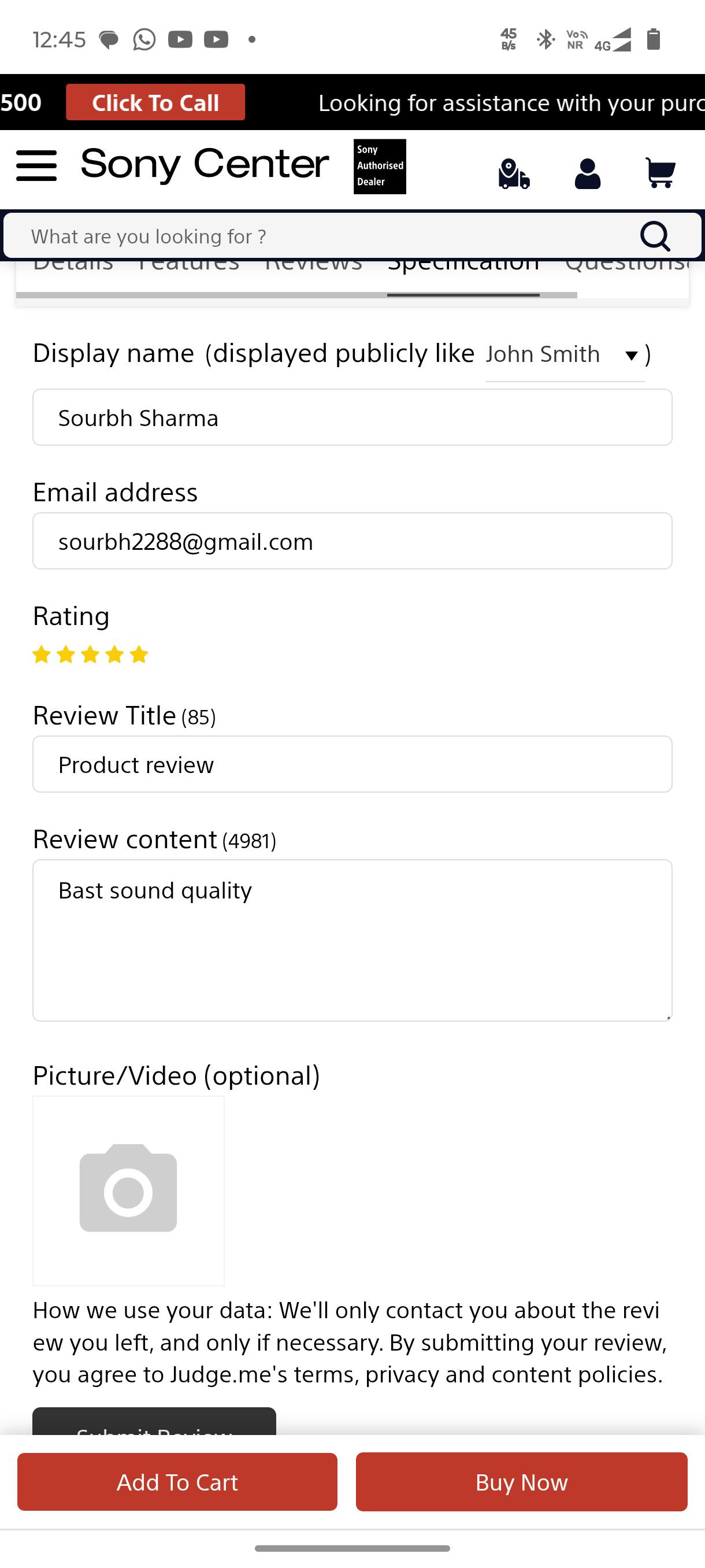Edit the email address field
This screenshot has width=705, height=1568.
pyautogui.click(x=352, y=541)
